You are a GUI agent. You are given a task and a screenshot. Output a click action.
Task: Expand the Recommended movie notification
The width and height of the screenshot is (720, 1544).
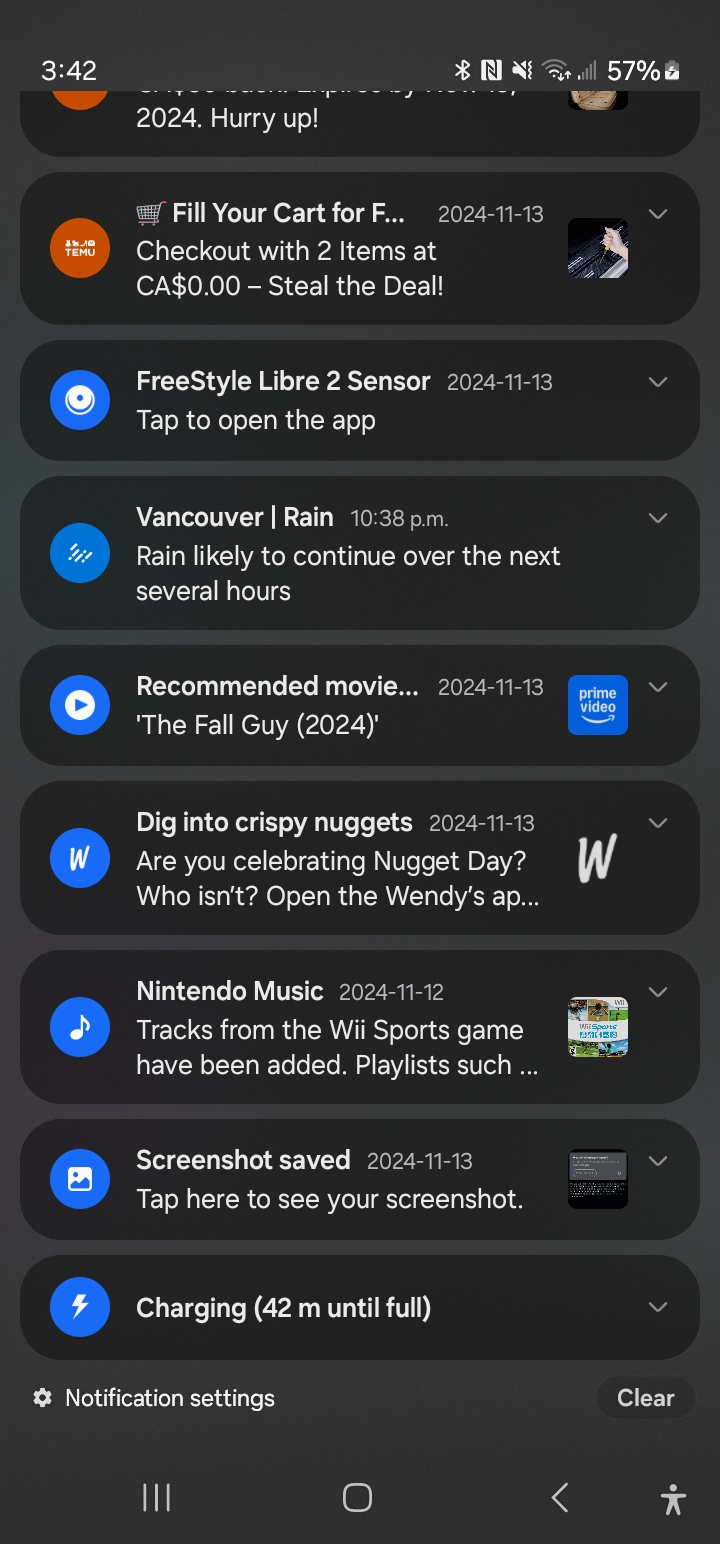point(657,687)
